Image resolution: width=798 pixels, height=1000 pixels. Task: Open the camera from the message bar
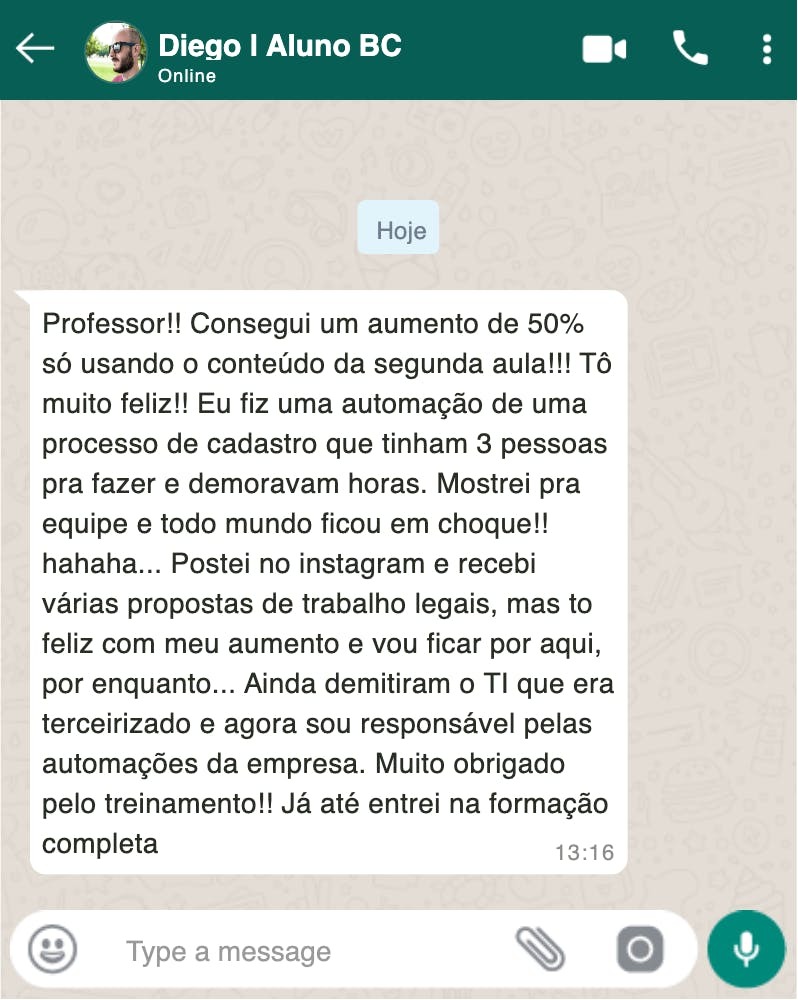640,949
